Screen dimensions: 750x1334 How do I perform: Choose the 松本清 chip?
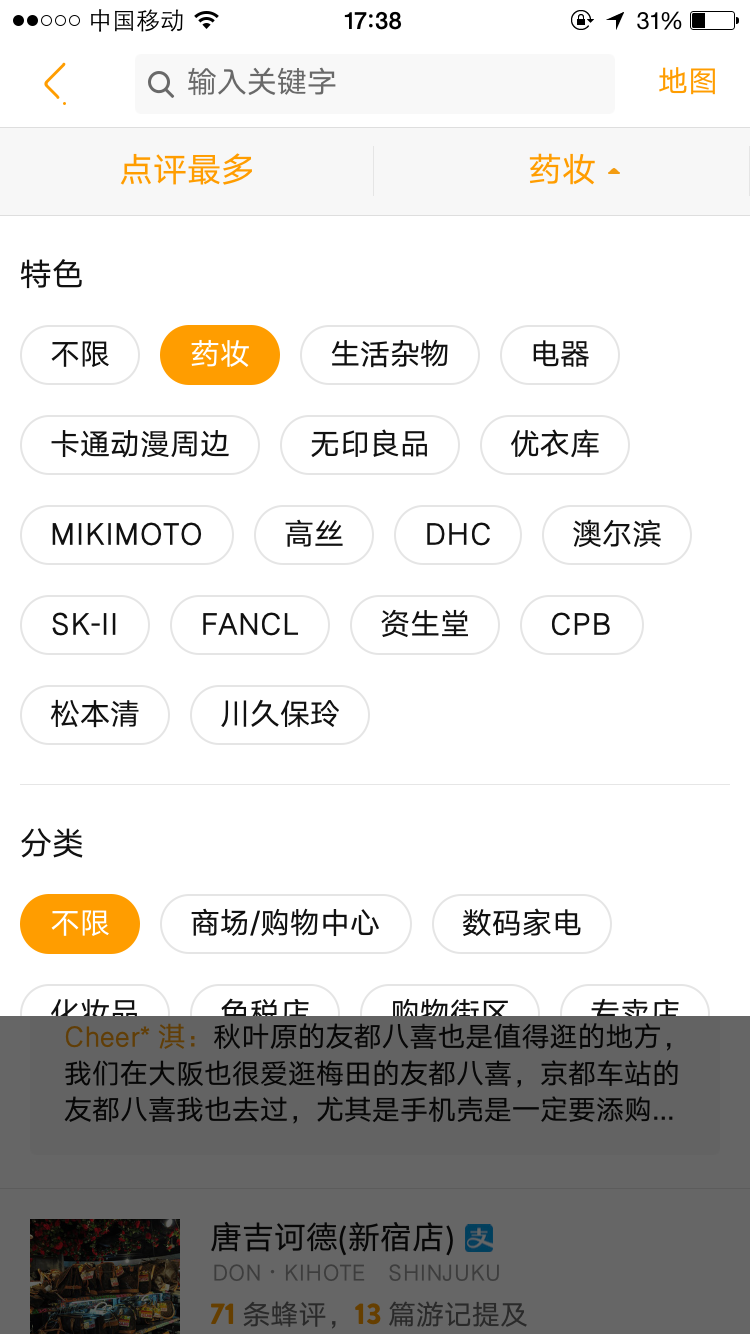[x=95, y=715]
